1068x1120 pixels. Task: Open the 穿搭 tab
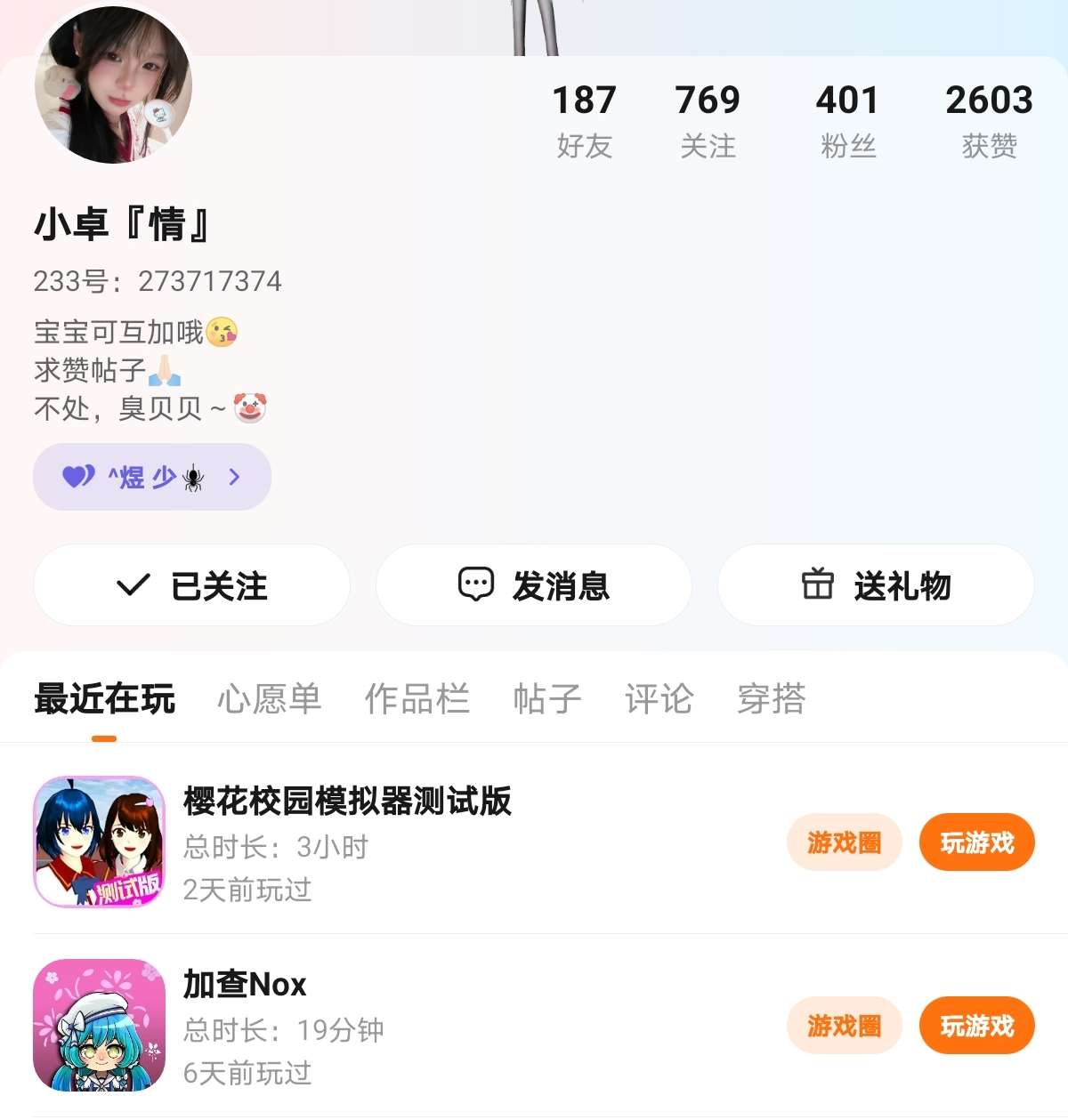click(771, 699)
